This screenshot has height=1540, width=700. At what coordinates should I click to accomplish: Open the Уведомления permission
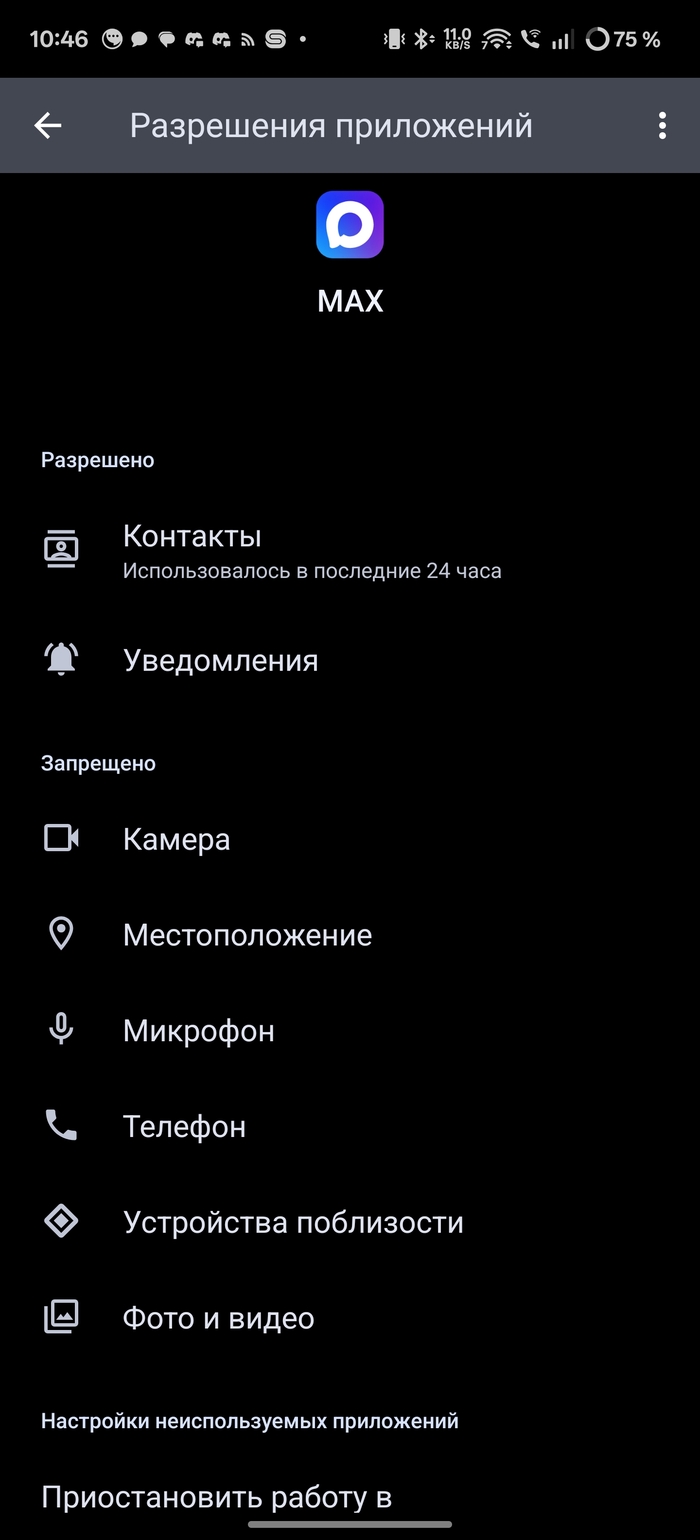tap(220, 660)
